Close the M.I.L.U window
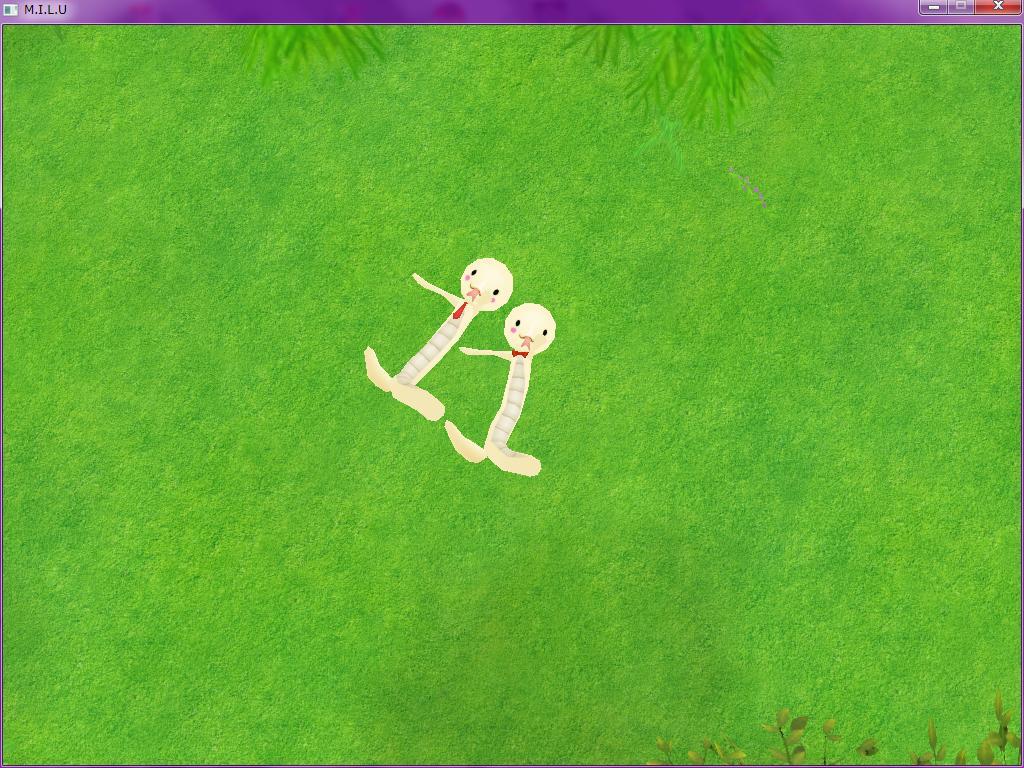 click(x=997, y=7)
